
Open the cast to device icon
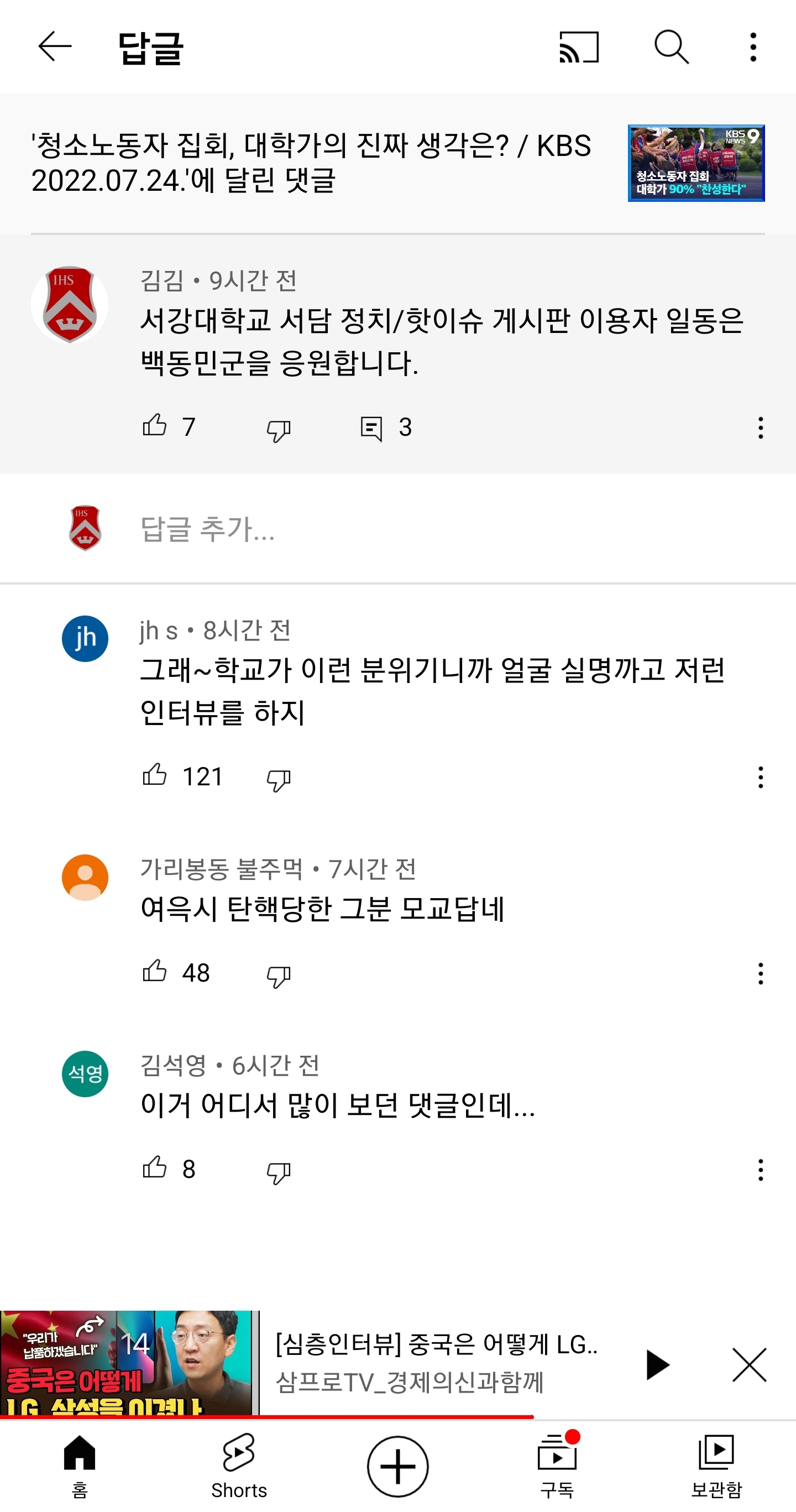579,47
